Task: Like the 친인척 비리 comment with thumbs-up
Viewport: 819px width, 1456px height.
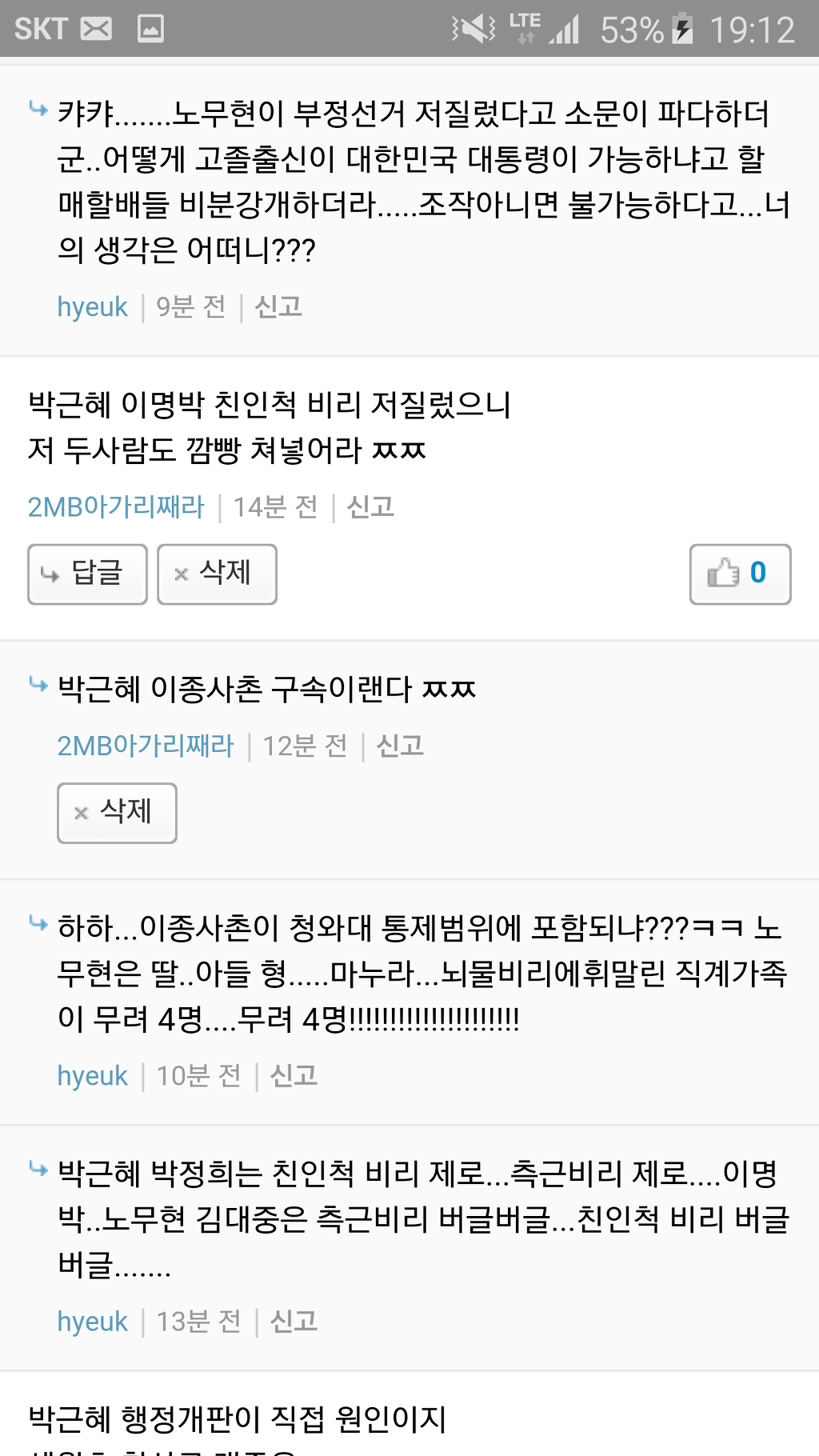Action: click(x=740, y=574)
